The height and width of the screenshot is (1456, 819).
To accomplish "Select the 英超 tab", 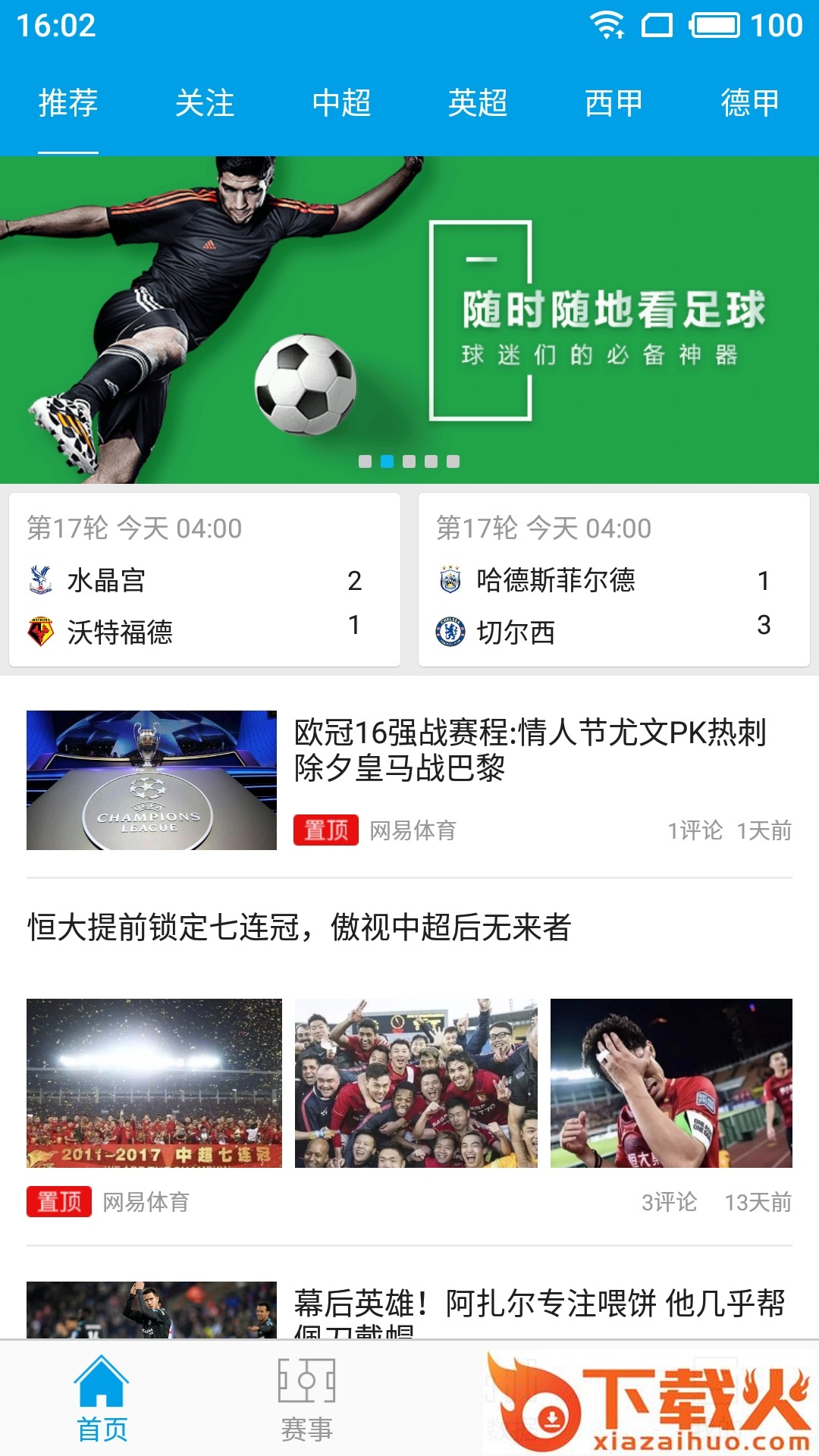I will 478,103.
